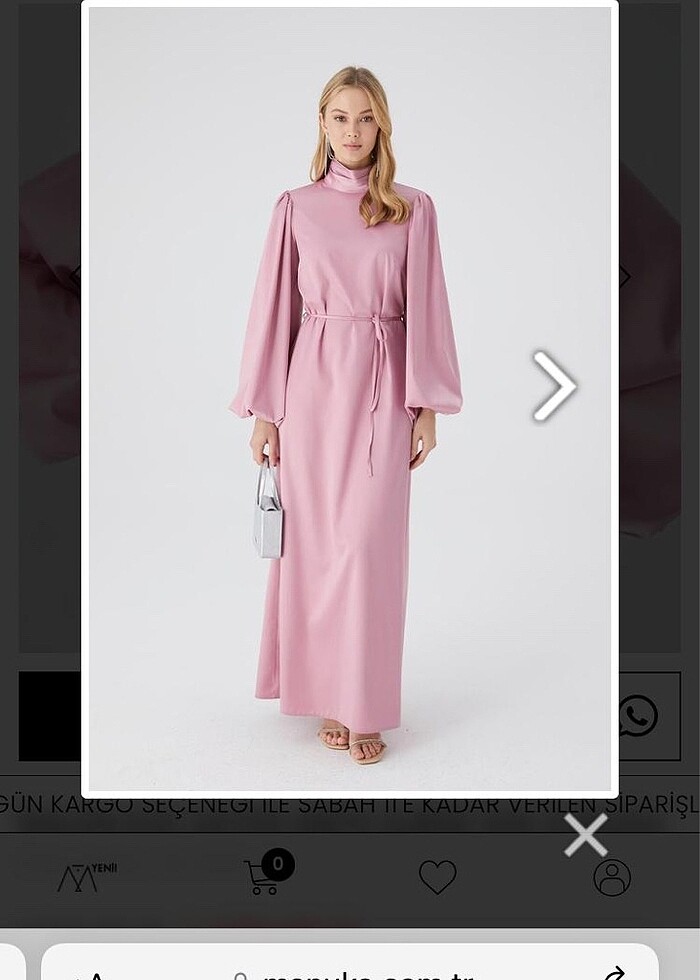Viewport: 700px width, 980px height.
Task: Open the account profile
Action: [x=611, y=877]
